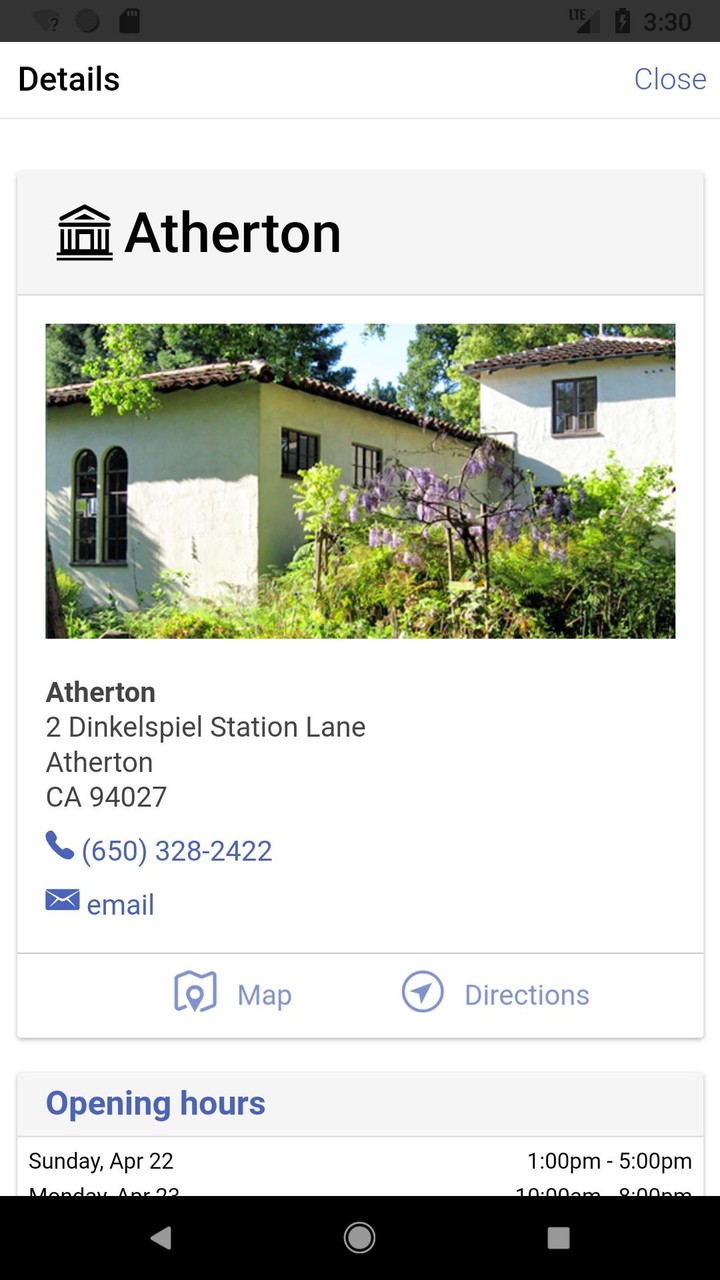Tap Sunday, Apr 22 hours row
The image size is (720, 1280).
(360, 1160)
